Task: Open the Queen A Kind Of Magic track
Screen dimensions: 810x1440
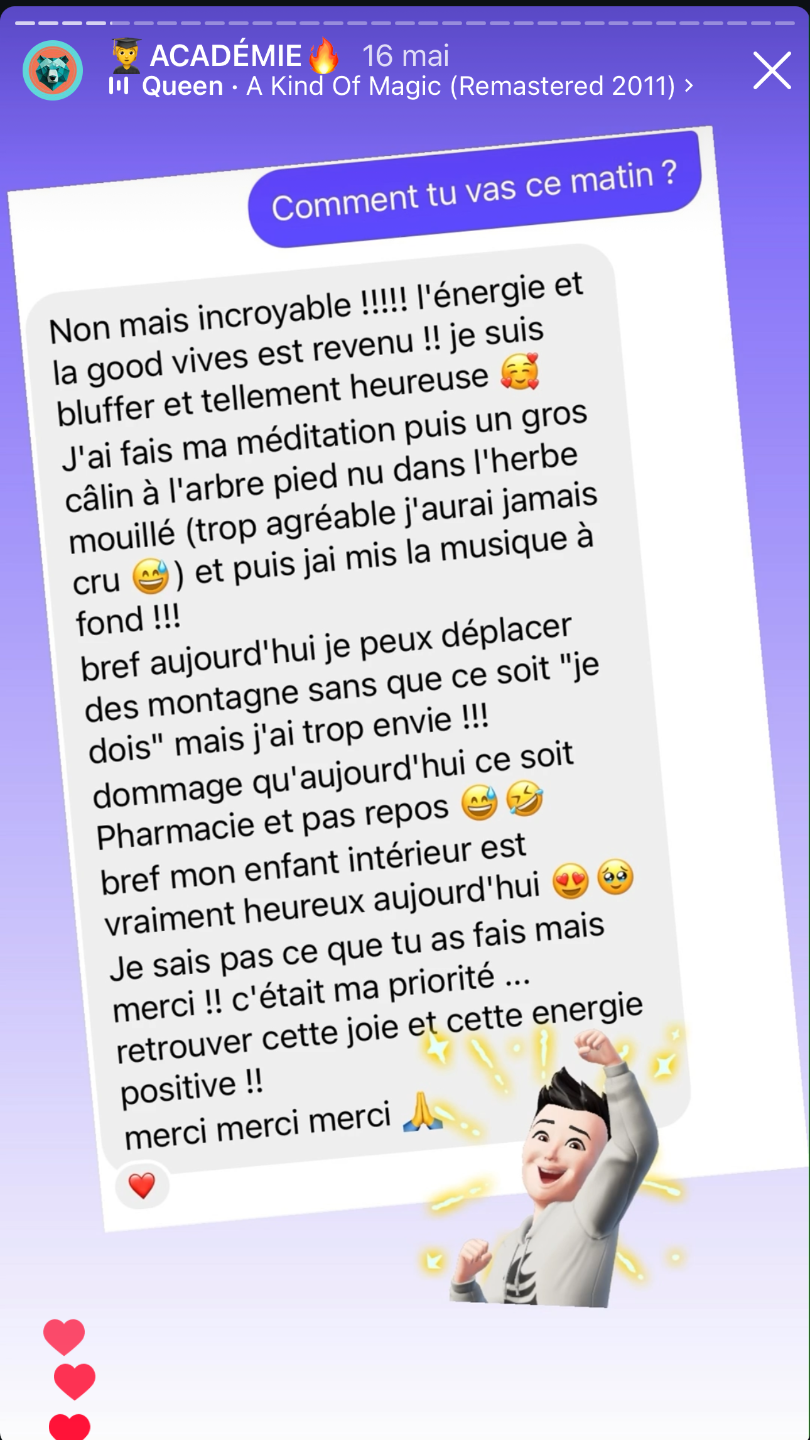Action: (x=410, y=87)
